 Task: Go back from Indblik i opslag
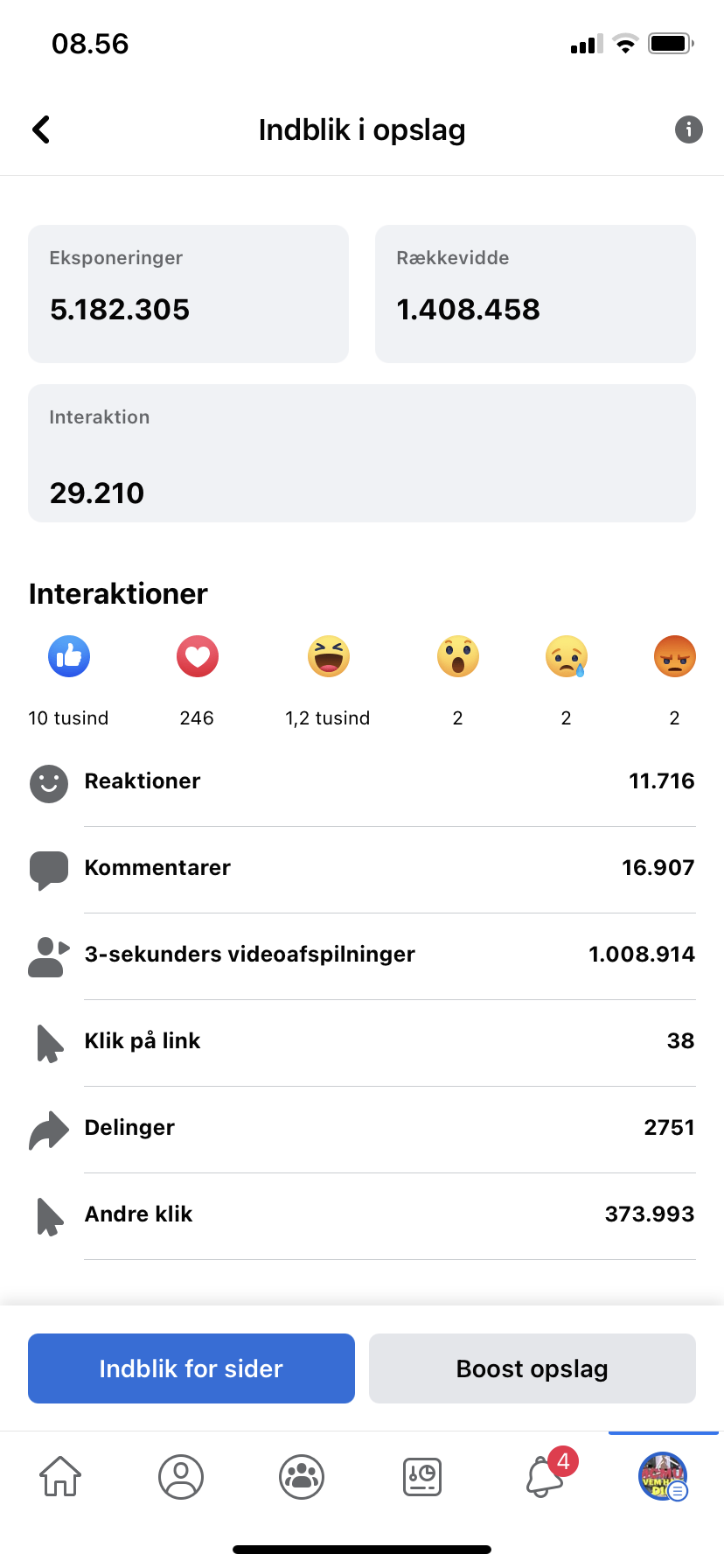(41, 129)
